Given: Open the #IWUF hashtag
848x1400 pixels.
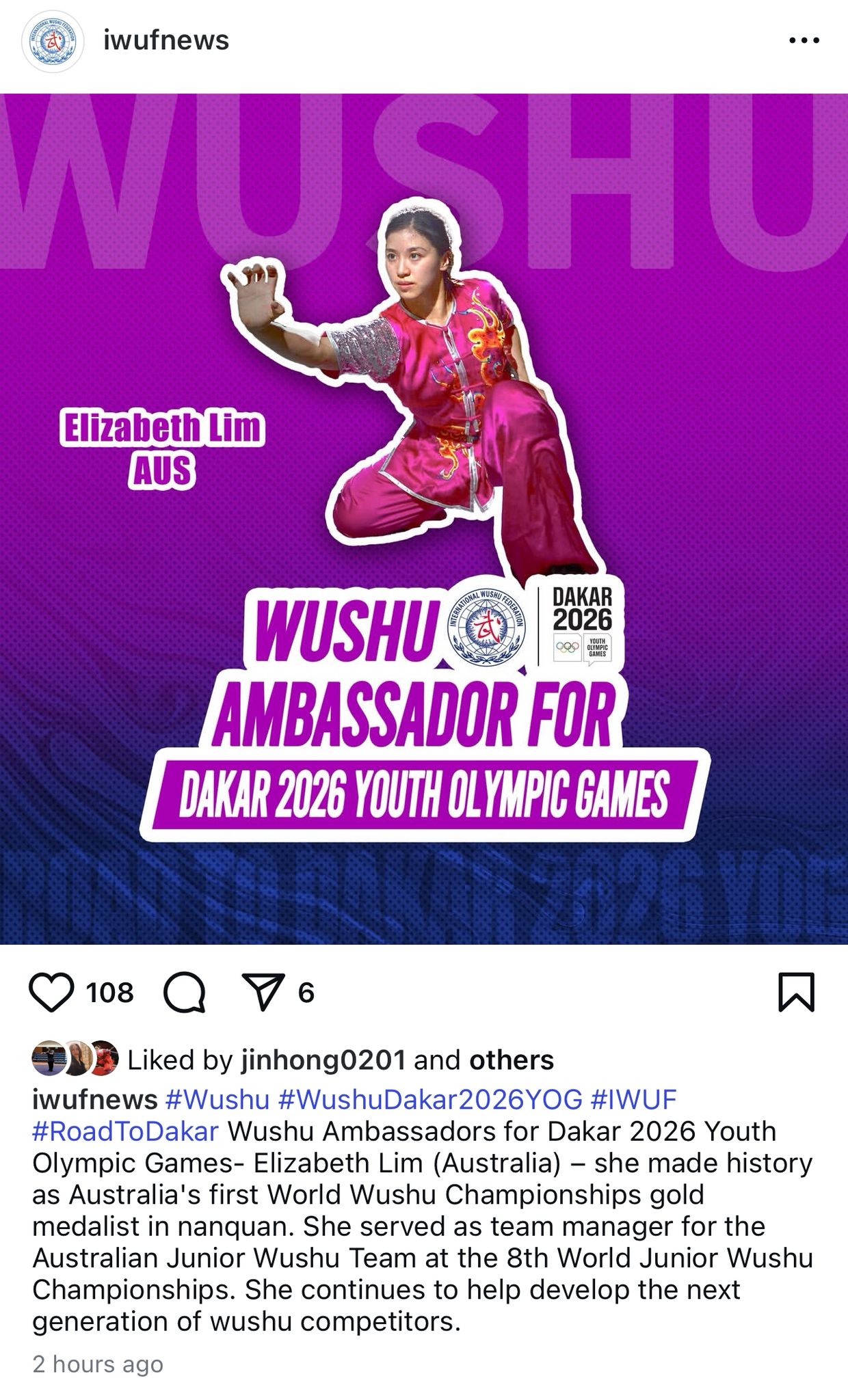Looking at the screenshot, I should tap(633, 1099).
